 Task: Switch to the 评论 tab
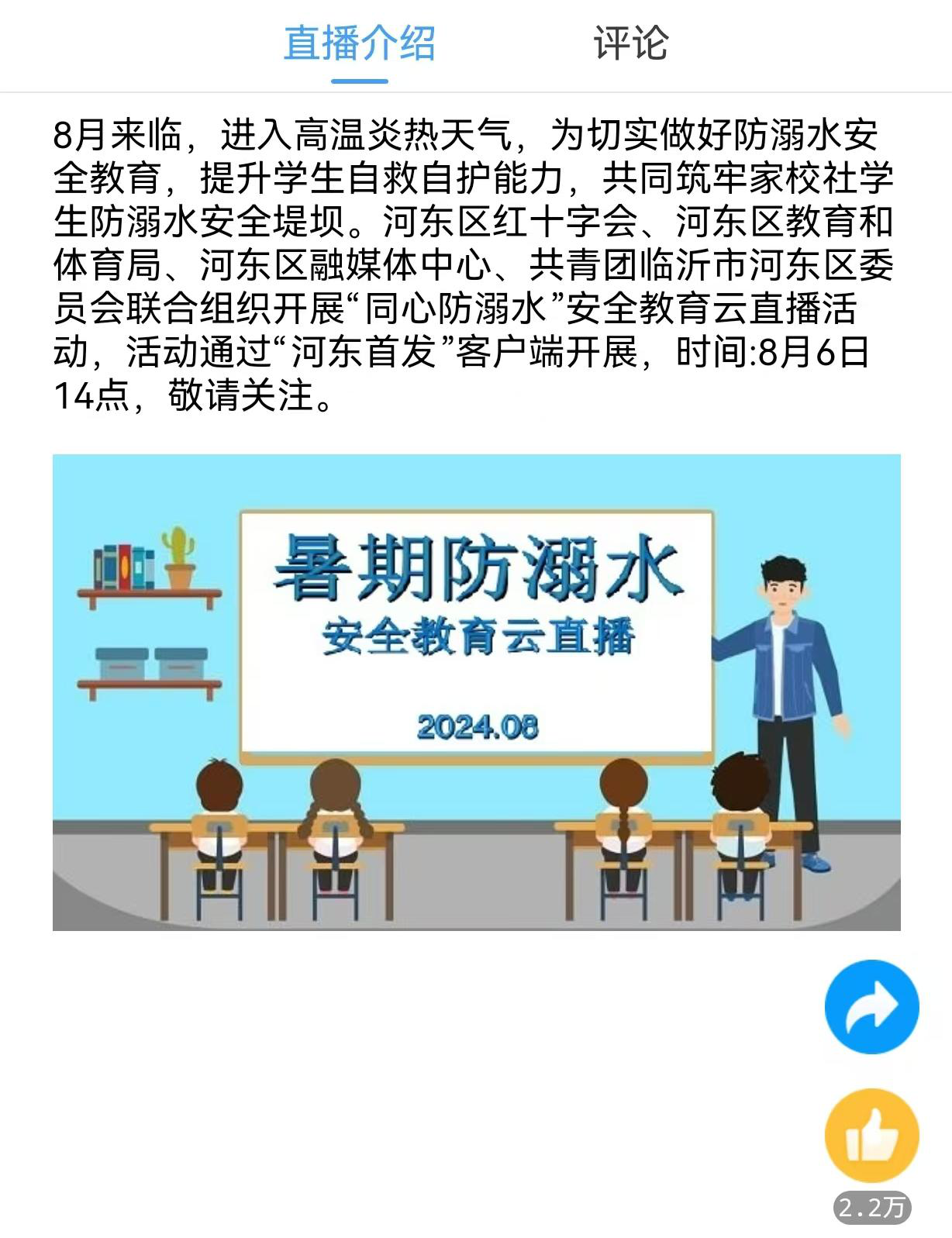tap(630, 43)
